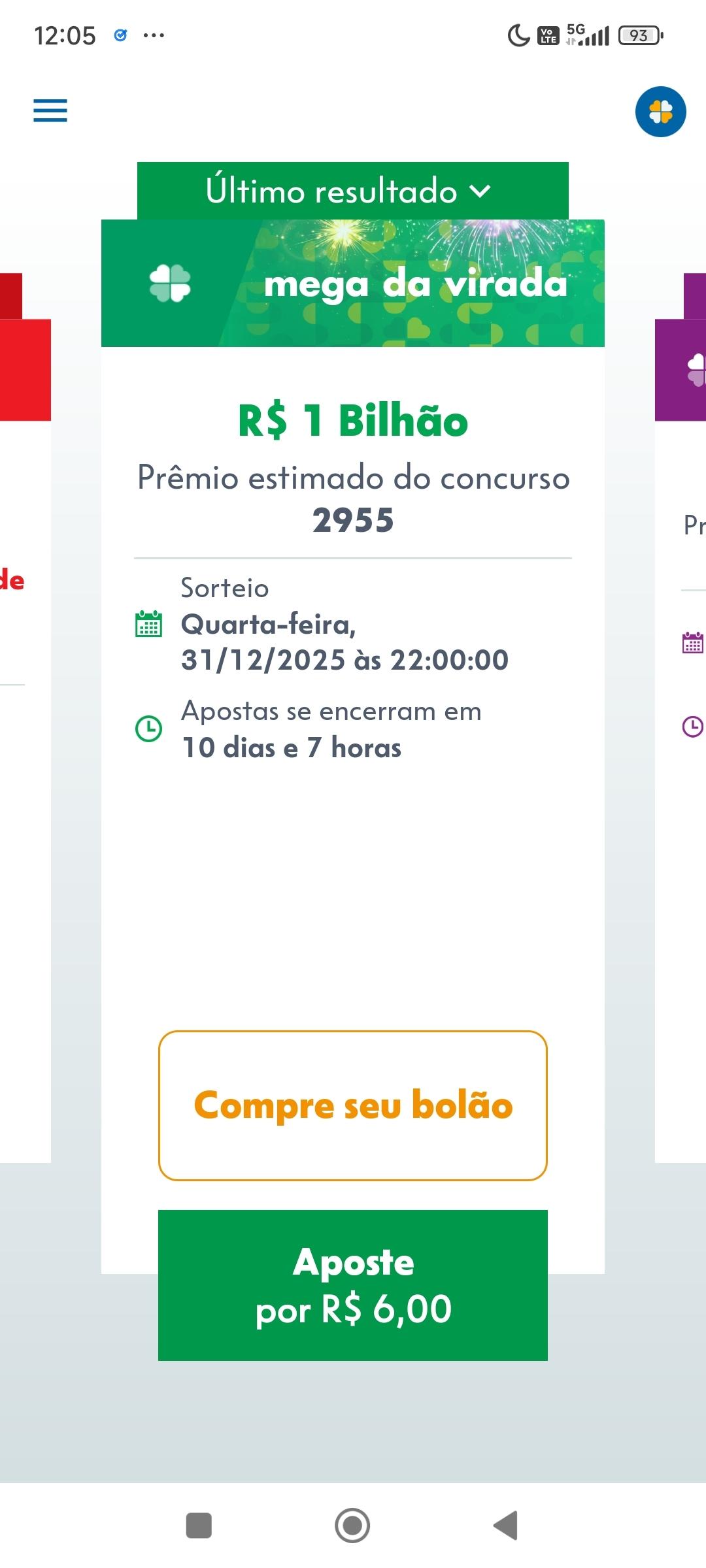Open the hamburger drawer menu
The width and height of the screenshot is (706, 1568).
click(x=50, y=110)
